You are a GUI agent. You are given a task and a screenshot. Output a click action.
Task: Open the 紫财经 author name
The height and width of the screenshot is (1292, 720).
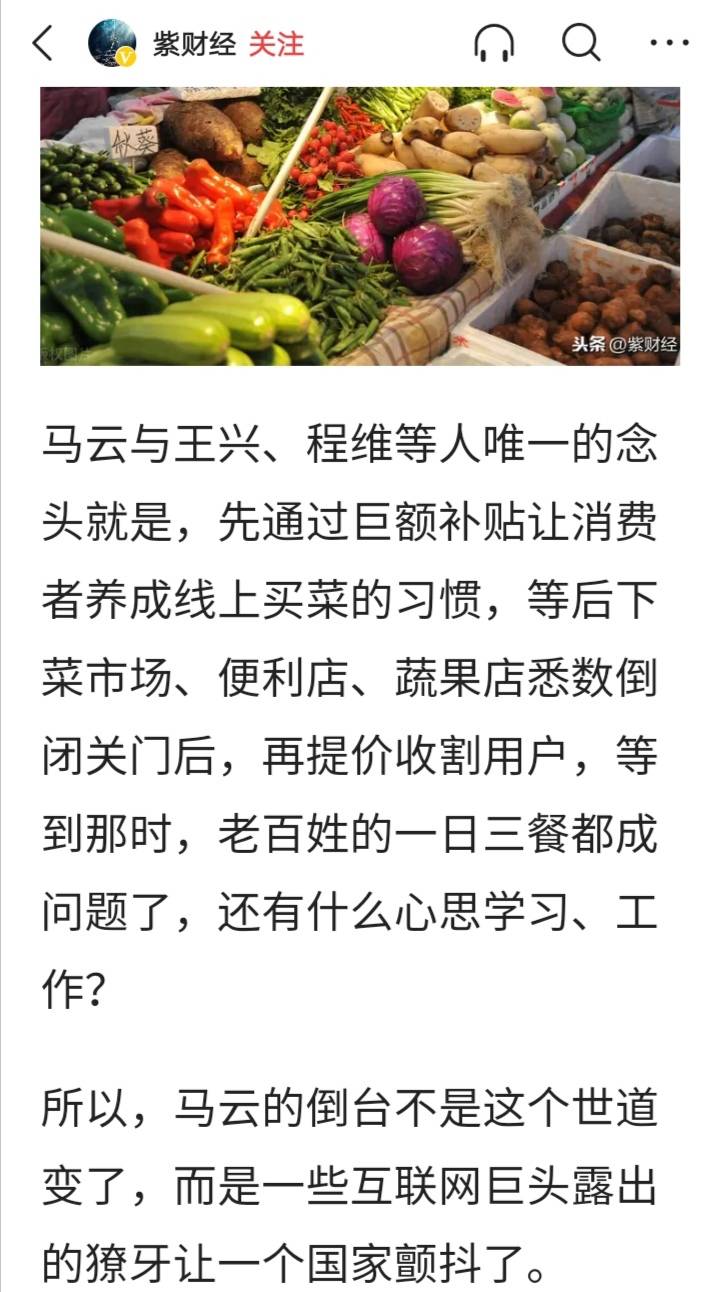[x=194, y=44]
